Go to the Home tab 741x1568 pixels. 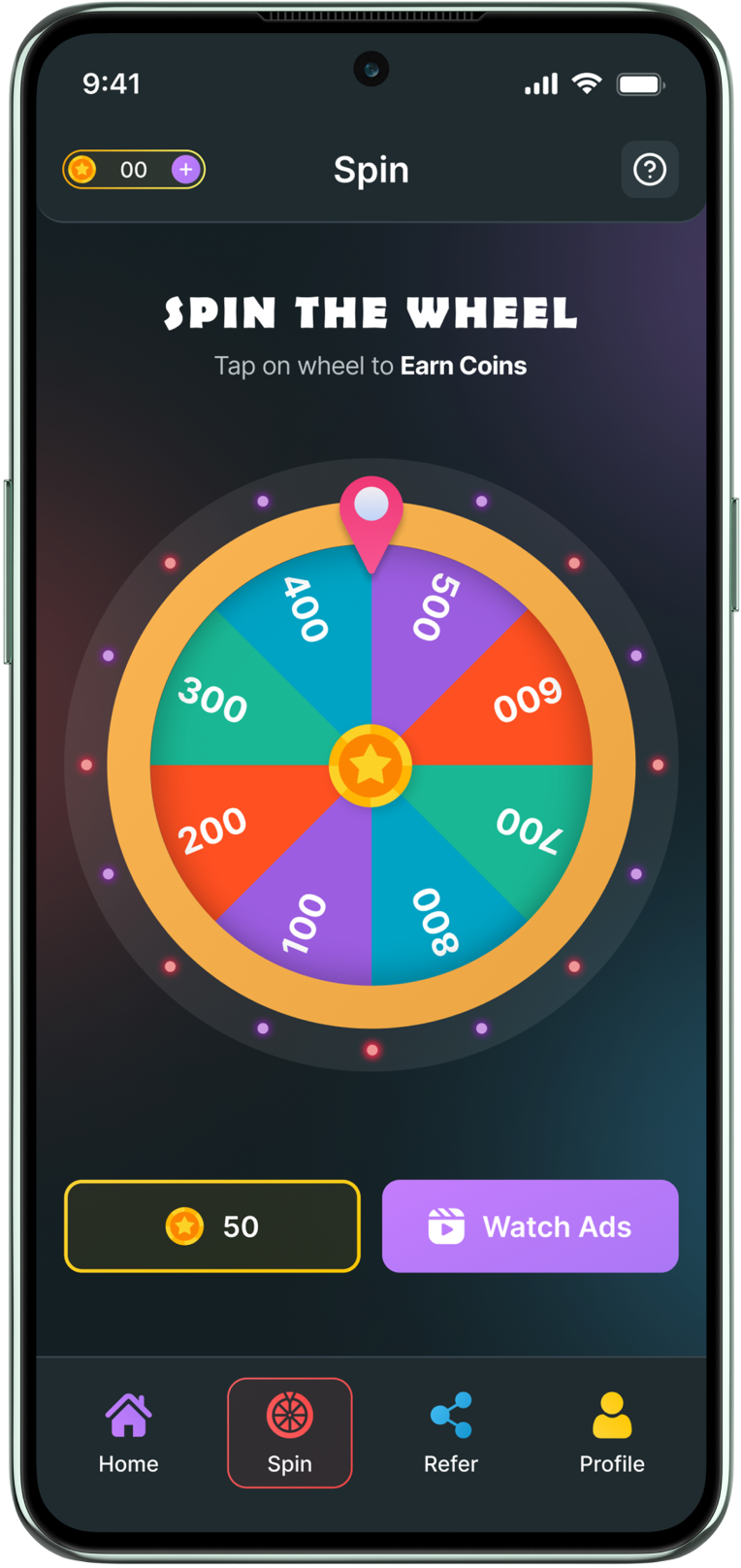128,1432
